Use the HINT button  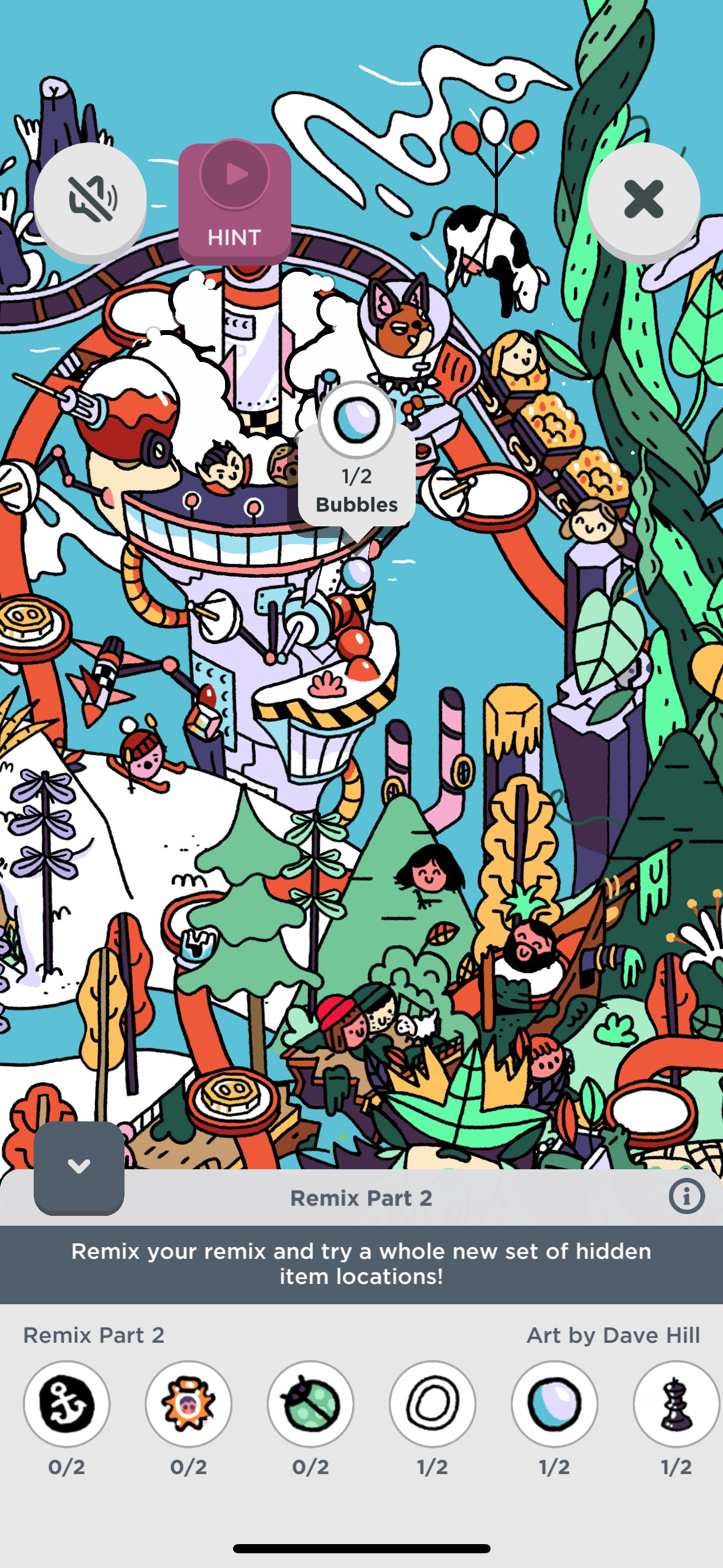235,202
